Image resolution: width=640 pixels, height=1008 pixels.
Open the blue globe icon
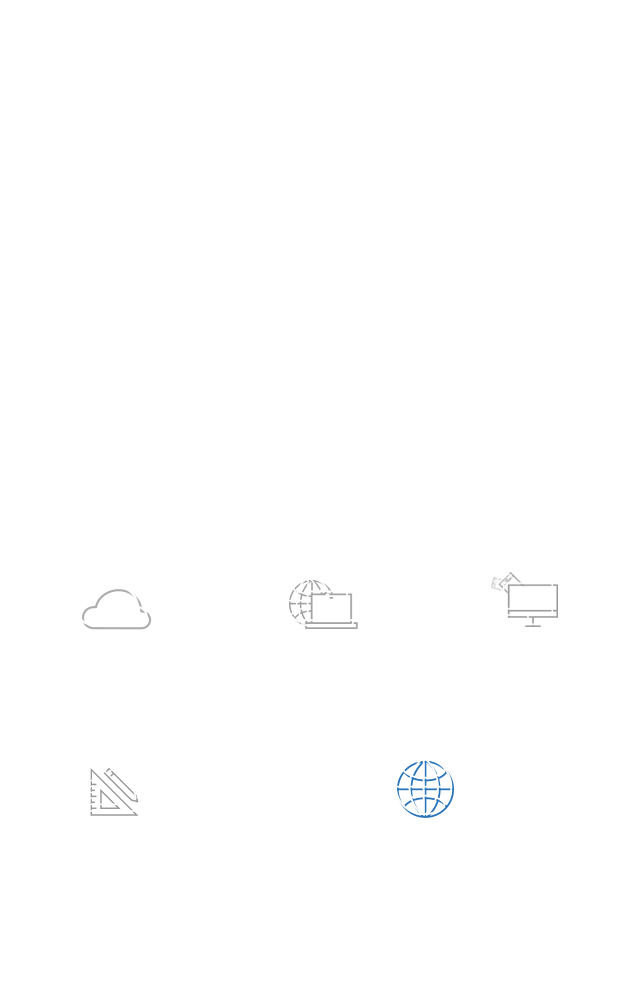(x=425, y=789)
